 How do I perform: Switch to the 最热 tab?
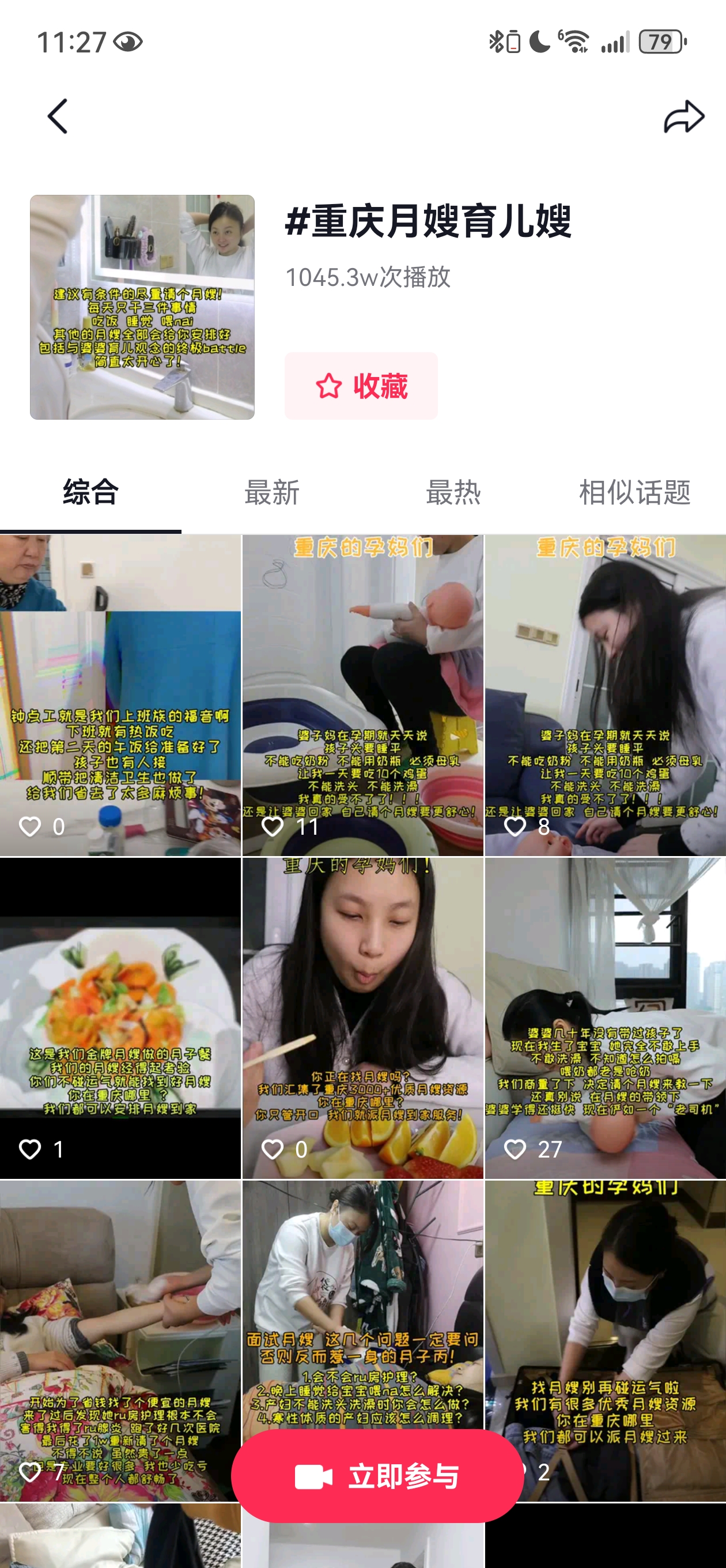click(x=453, y=492)
